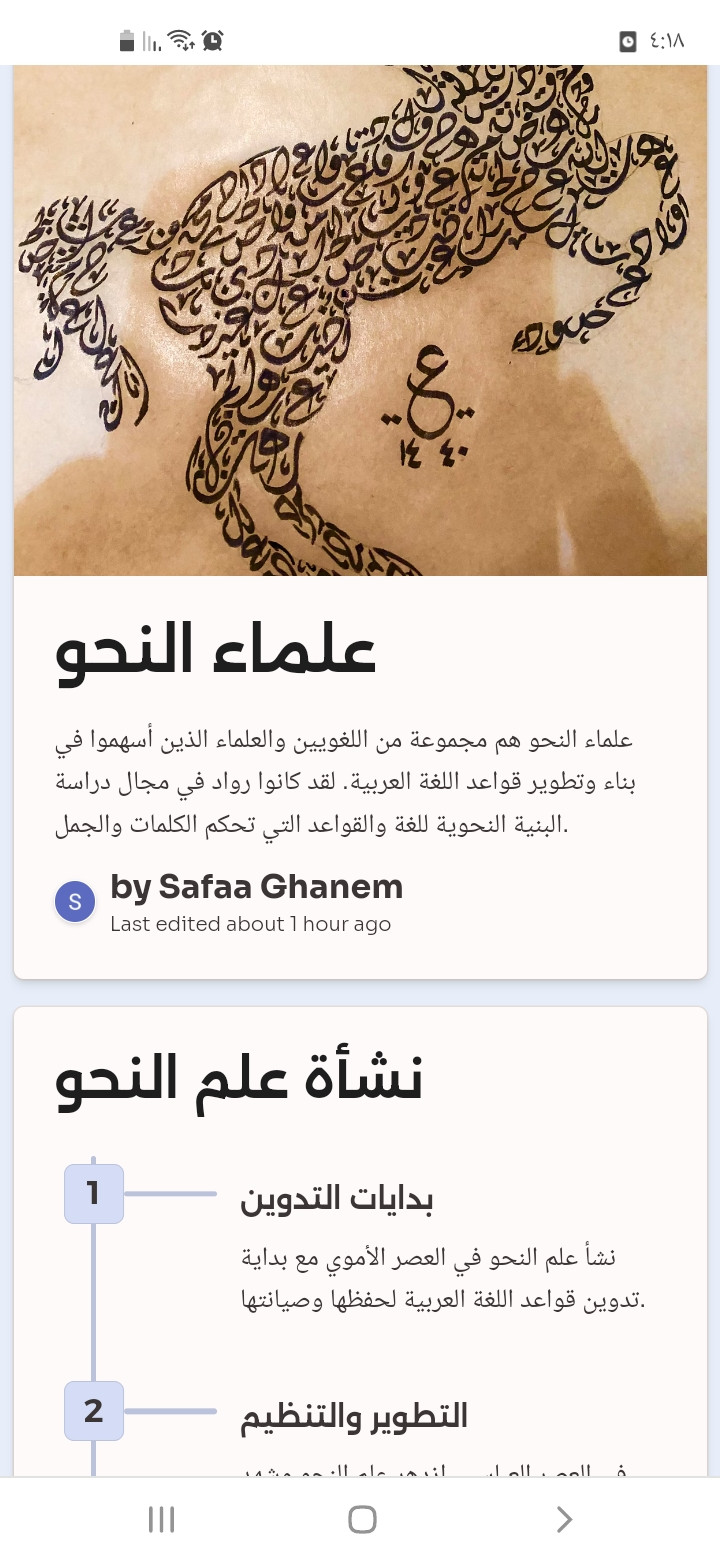
Task: Go to the home screen
Action: 362,1520
